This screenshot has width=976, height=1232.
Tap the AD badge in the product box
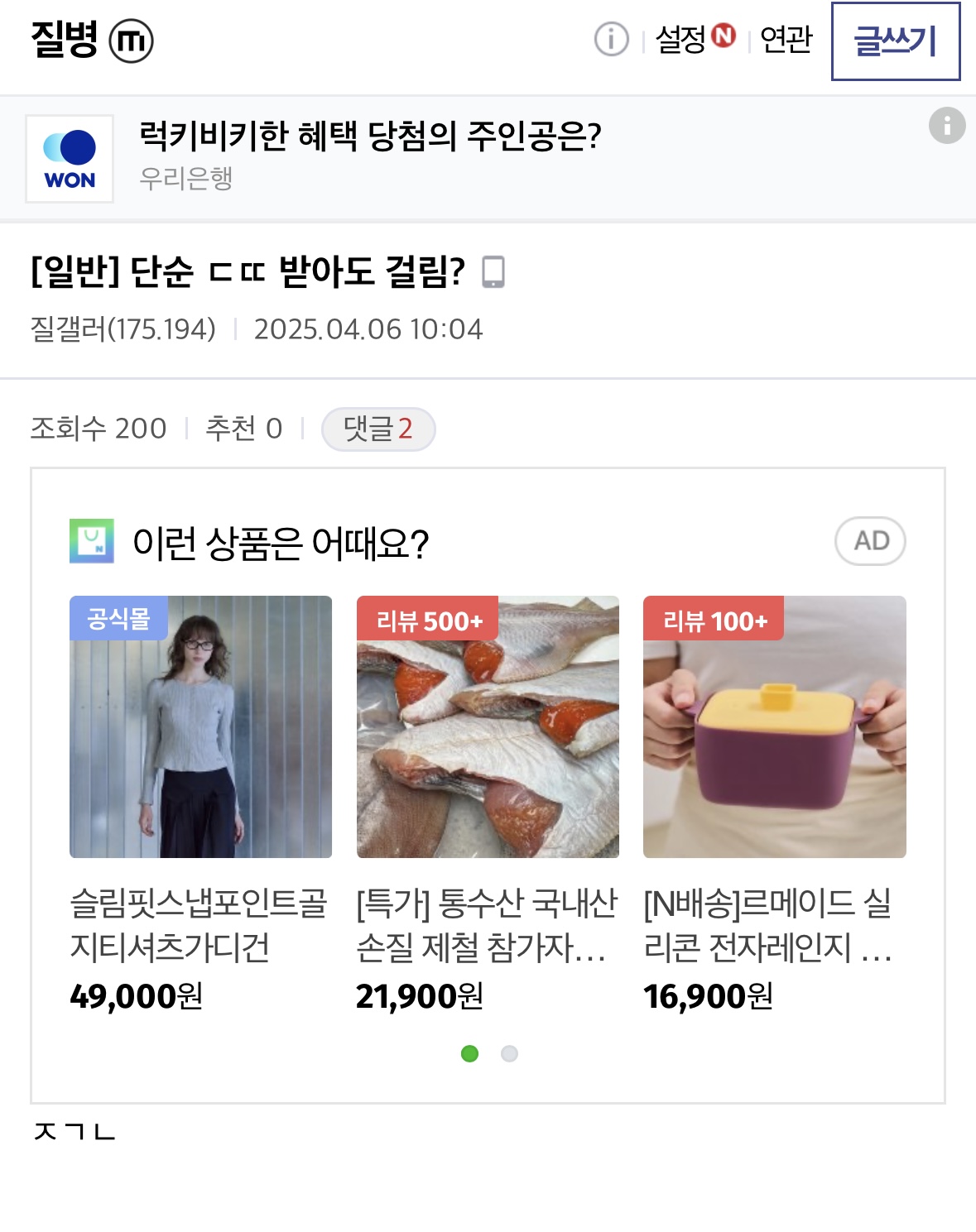(x=870, y=541)
